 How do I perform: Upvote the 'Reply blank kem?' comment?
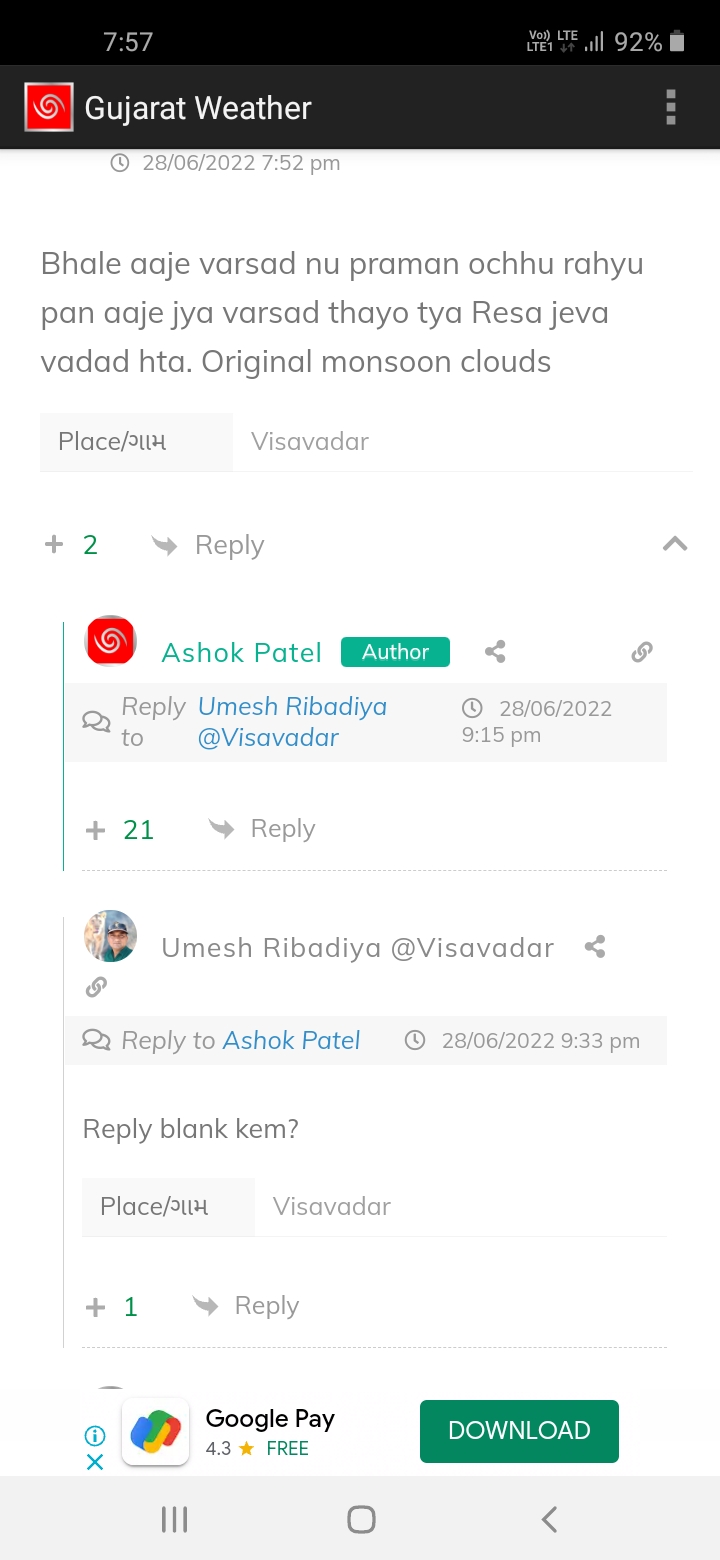pyautogui.click(x=96, y=1307)
